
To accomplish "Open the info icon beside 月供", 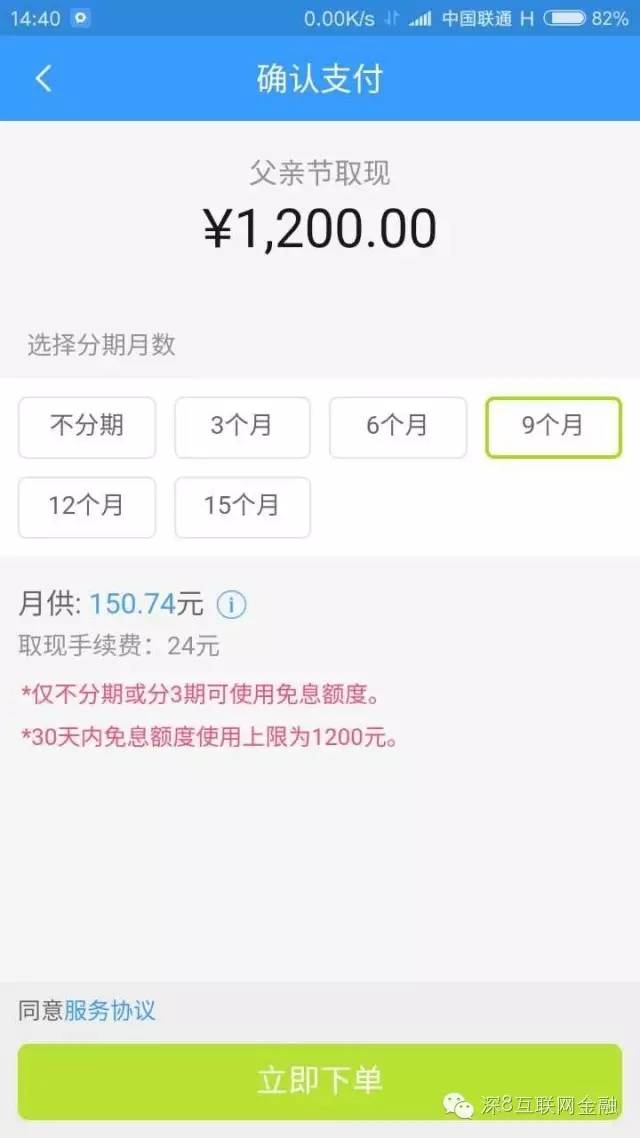I will point(231,605).
